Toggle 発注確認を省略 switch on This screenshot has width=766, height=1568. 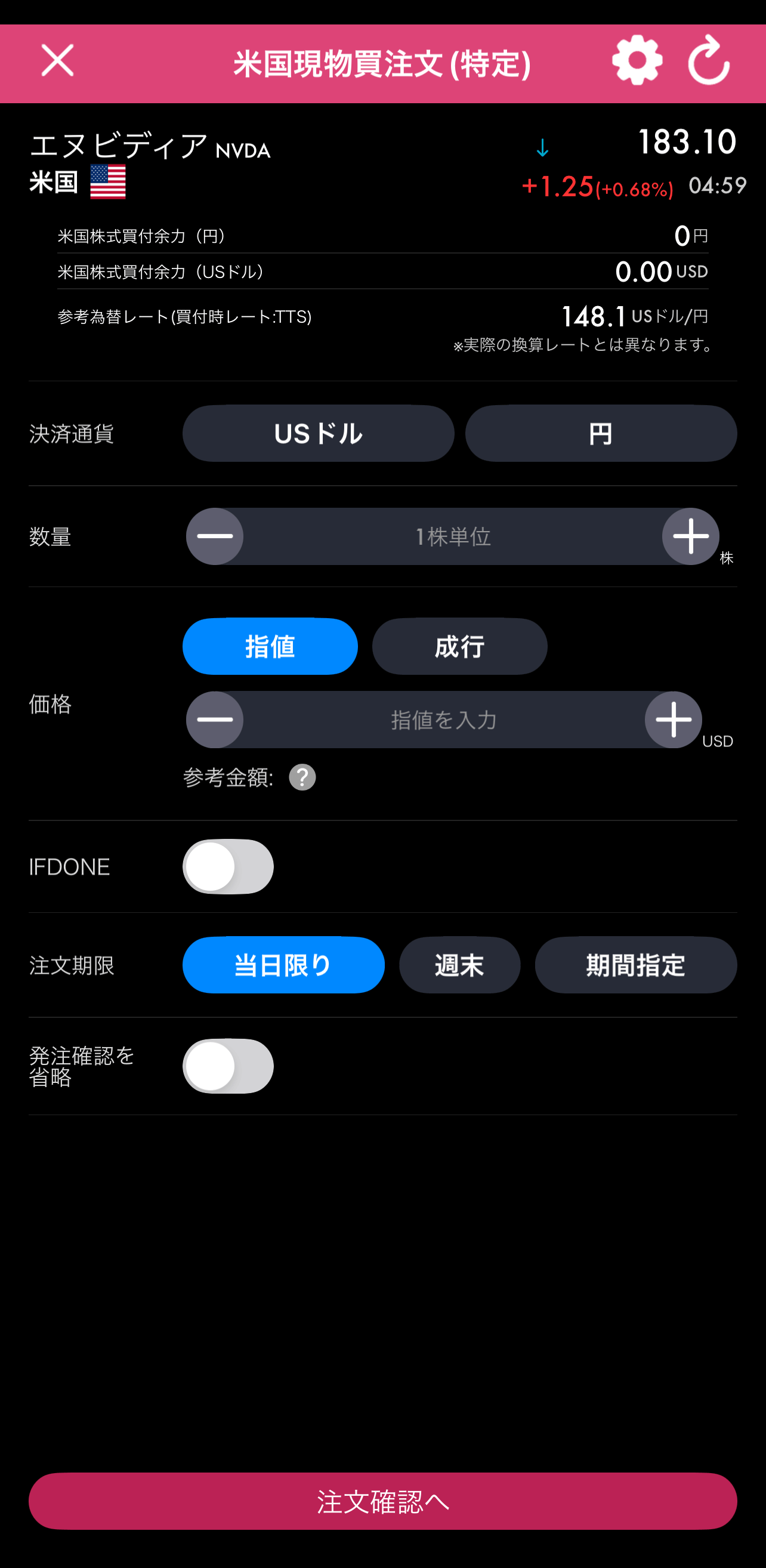[228, 1066]
